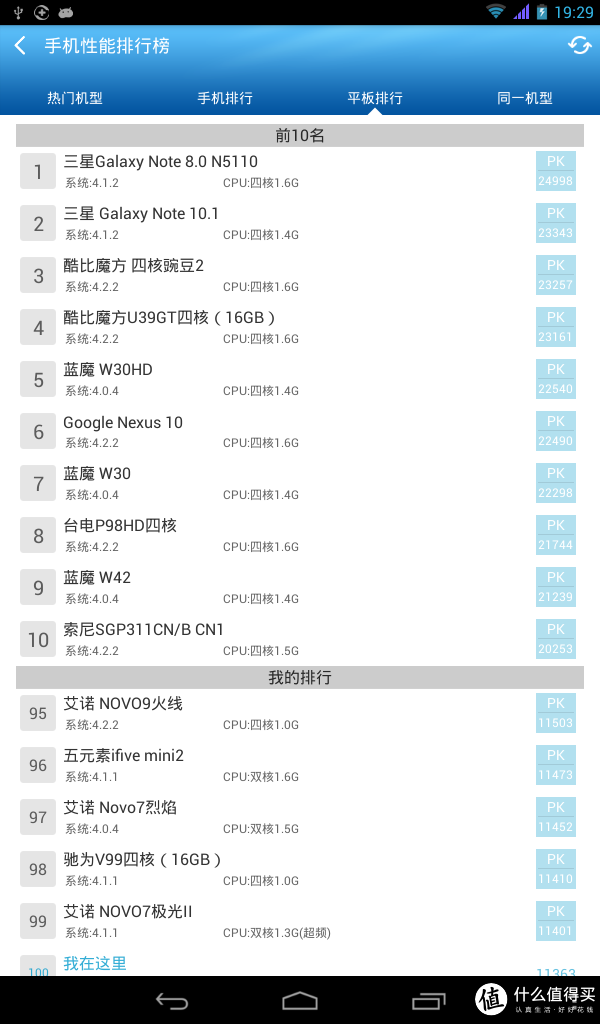Go back from the ranking page
Image resolution: width=600 pixels, height=1024 pixels.
tap(20, 46)
